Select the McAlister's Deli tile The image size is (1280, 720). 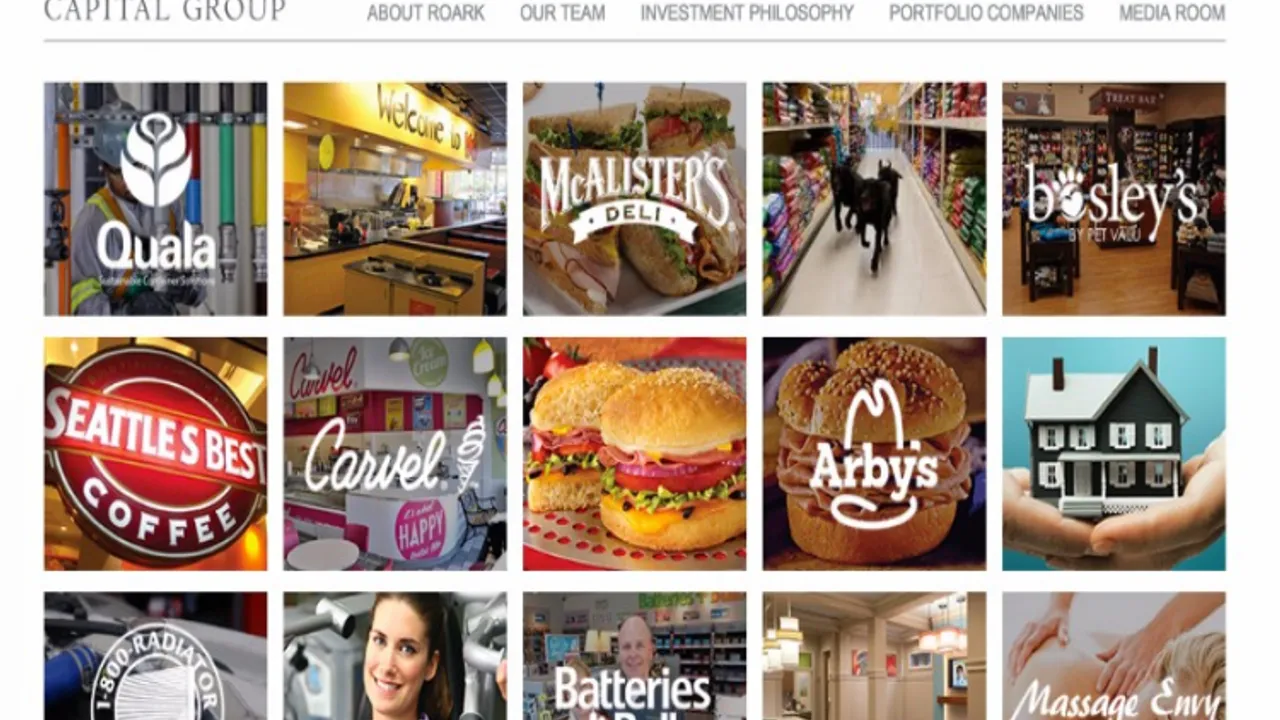point(634,199)
